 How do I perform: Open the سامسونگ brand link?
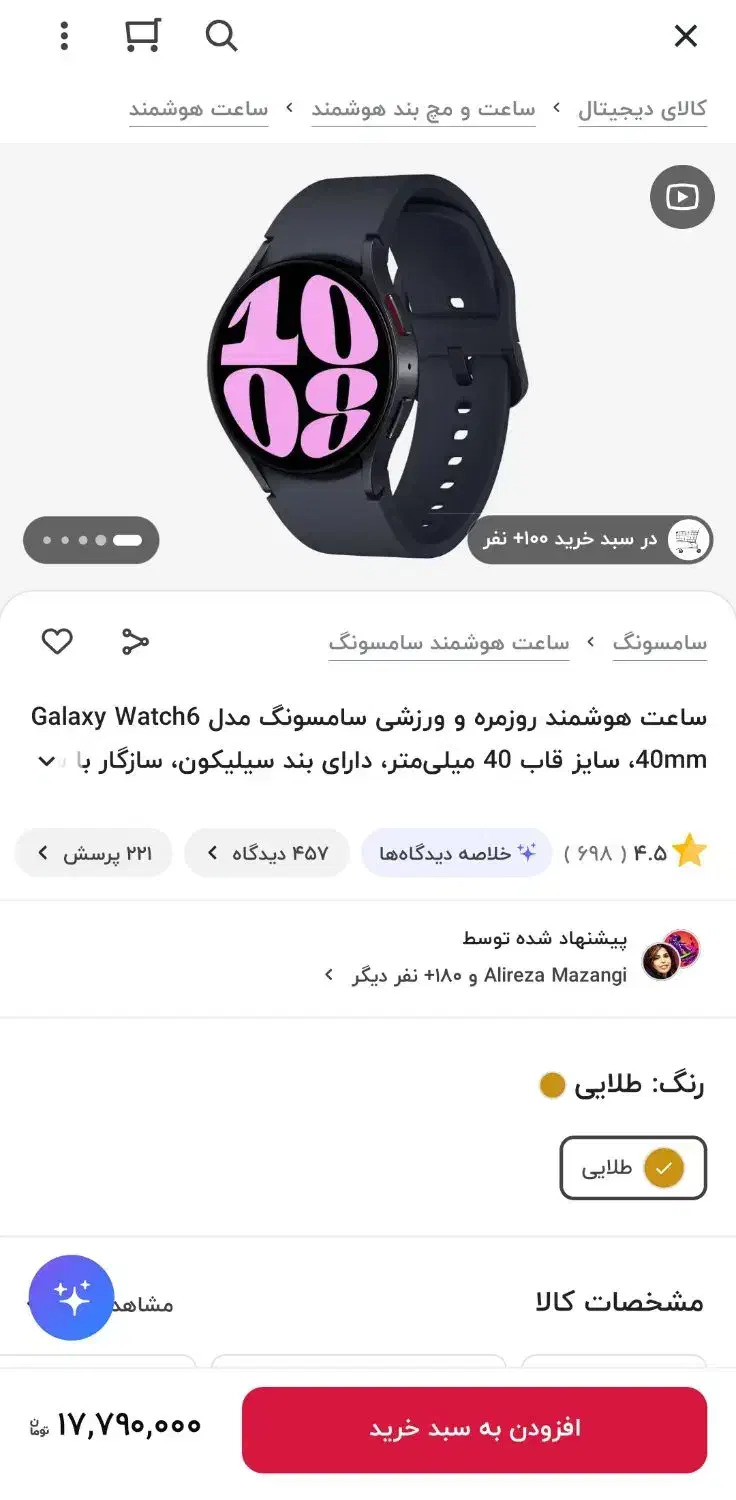[x=660, y=643]
